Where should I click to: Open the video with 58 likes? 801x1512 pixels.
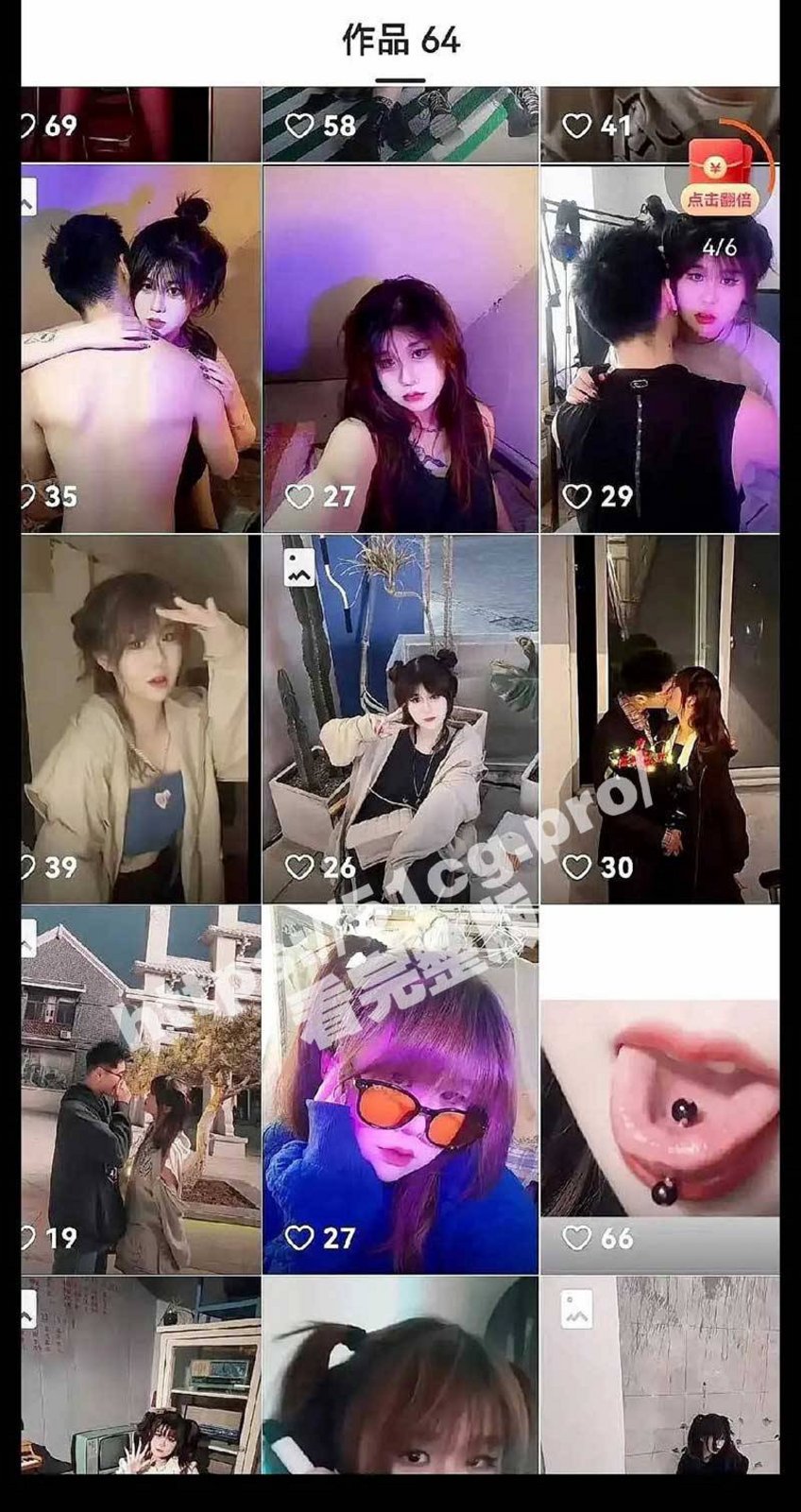click(400, 123)
